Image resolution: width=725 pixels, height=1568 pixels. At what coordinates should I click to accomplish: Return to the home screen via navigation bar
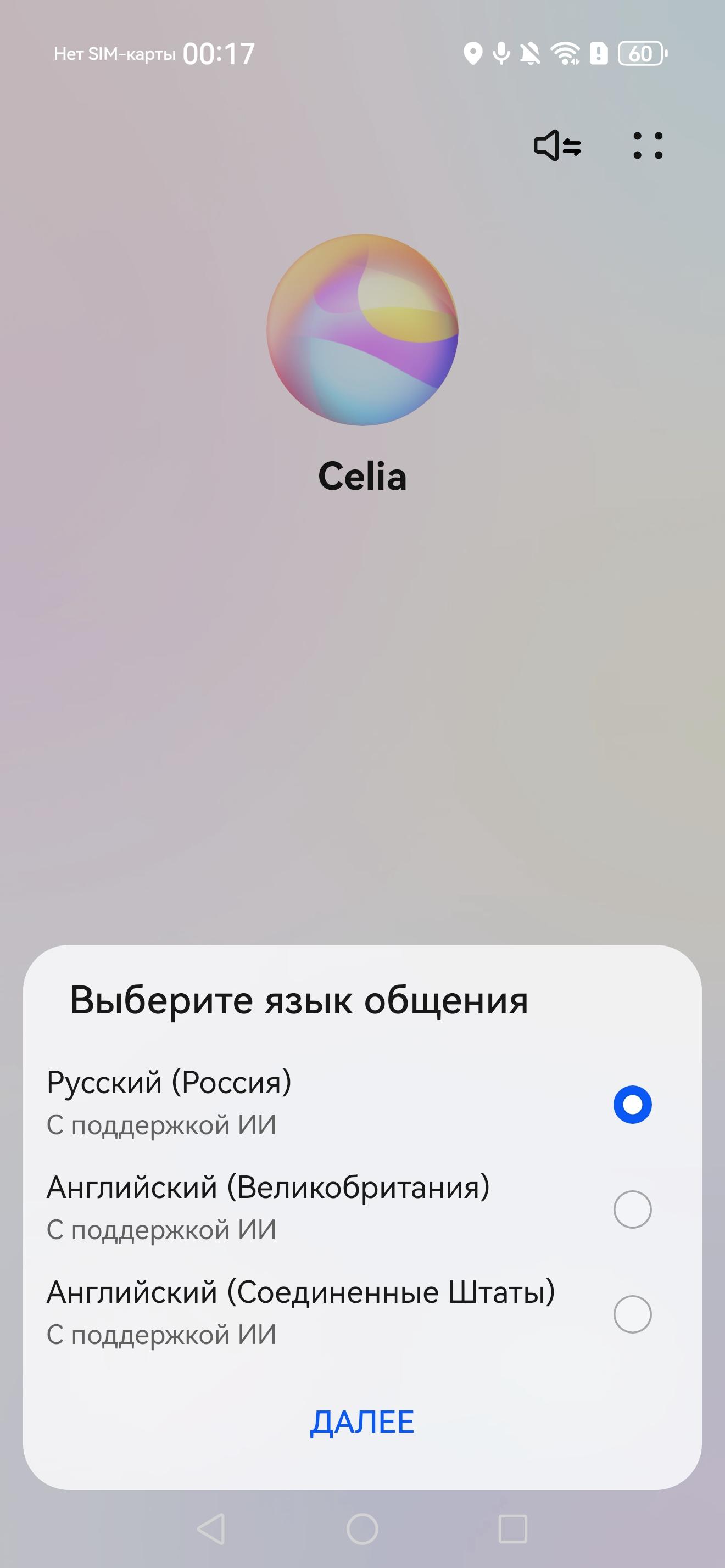click(362, 1528)
